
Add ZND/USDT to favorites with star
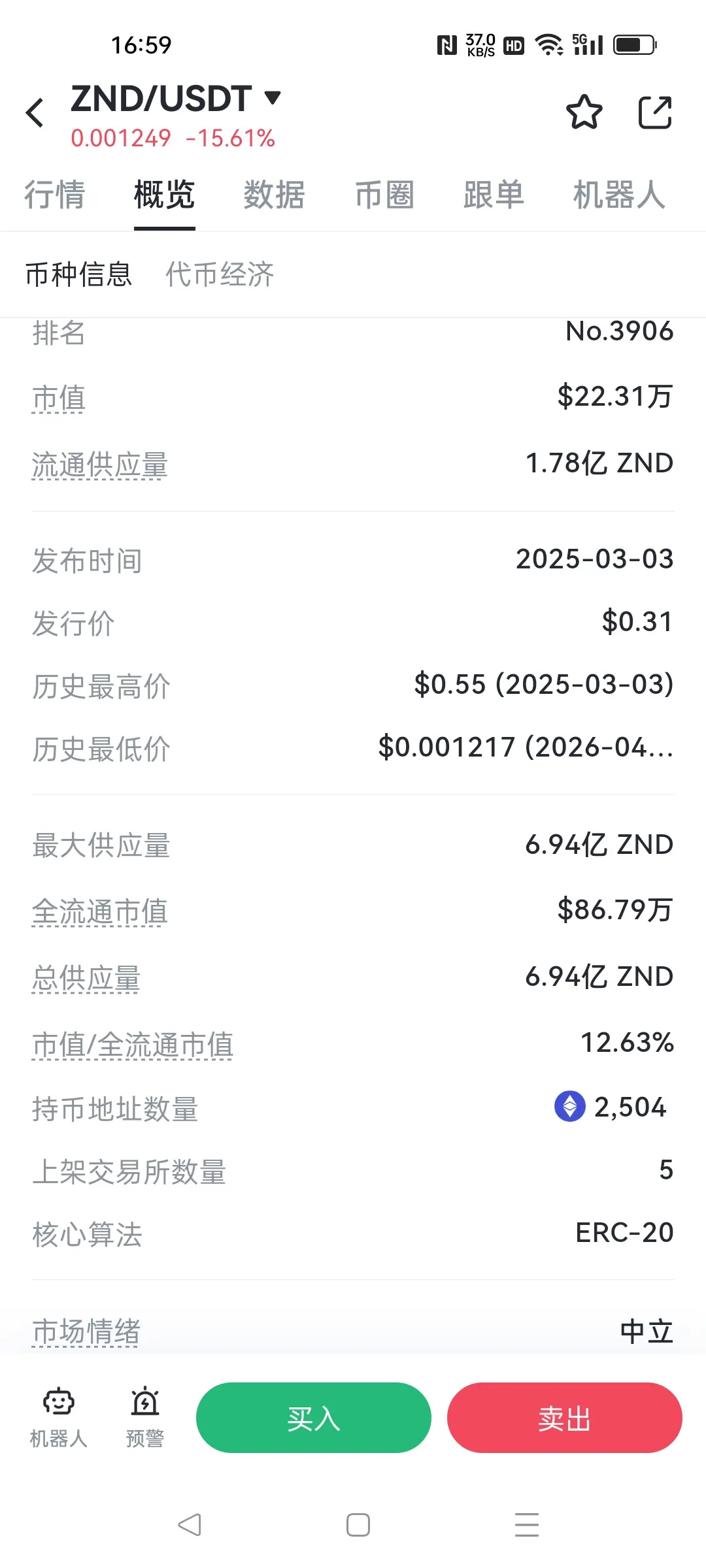click(584, 112)
